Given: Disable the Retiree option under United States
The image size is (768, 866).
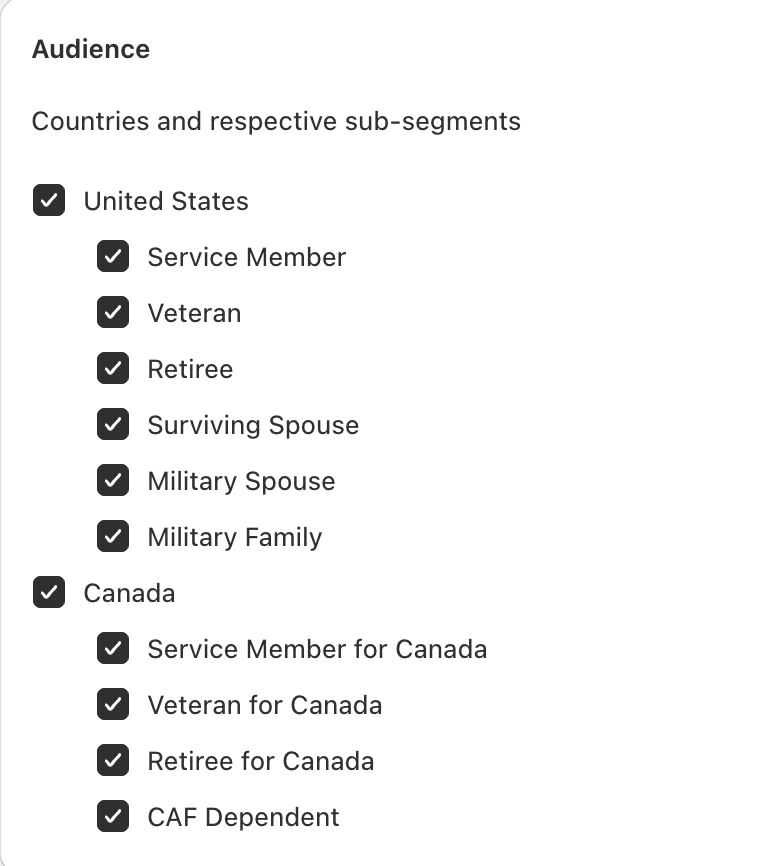Looking at the screenshot, I should (113, 369).
